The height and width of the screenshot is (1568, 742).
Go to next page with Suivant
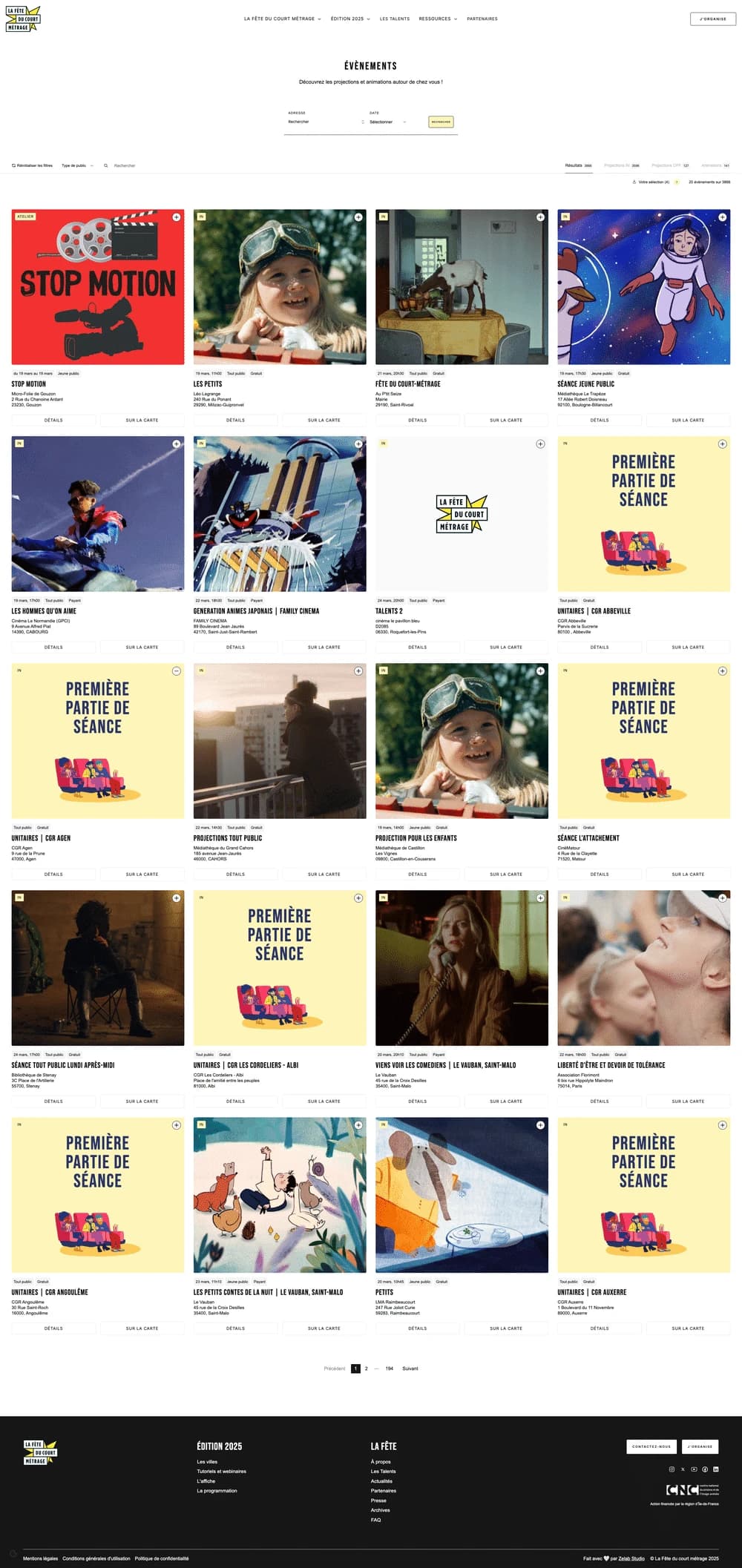(410, 1368)
